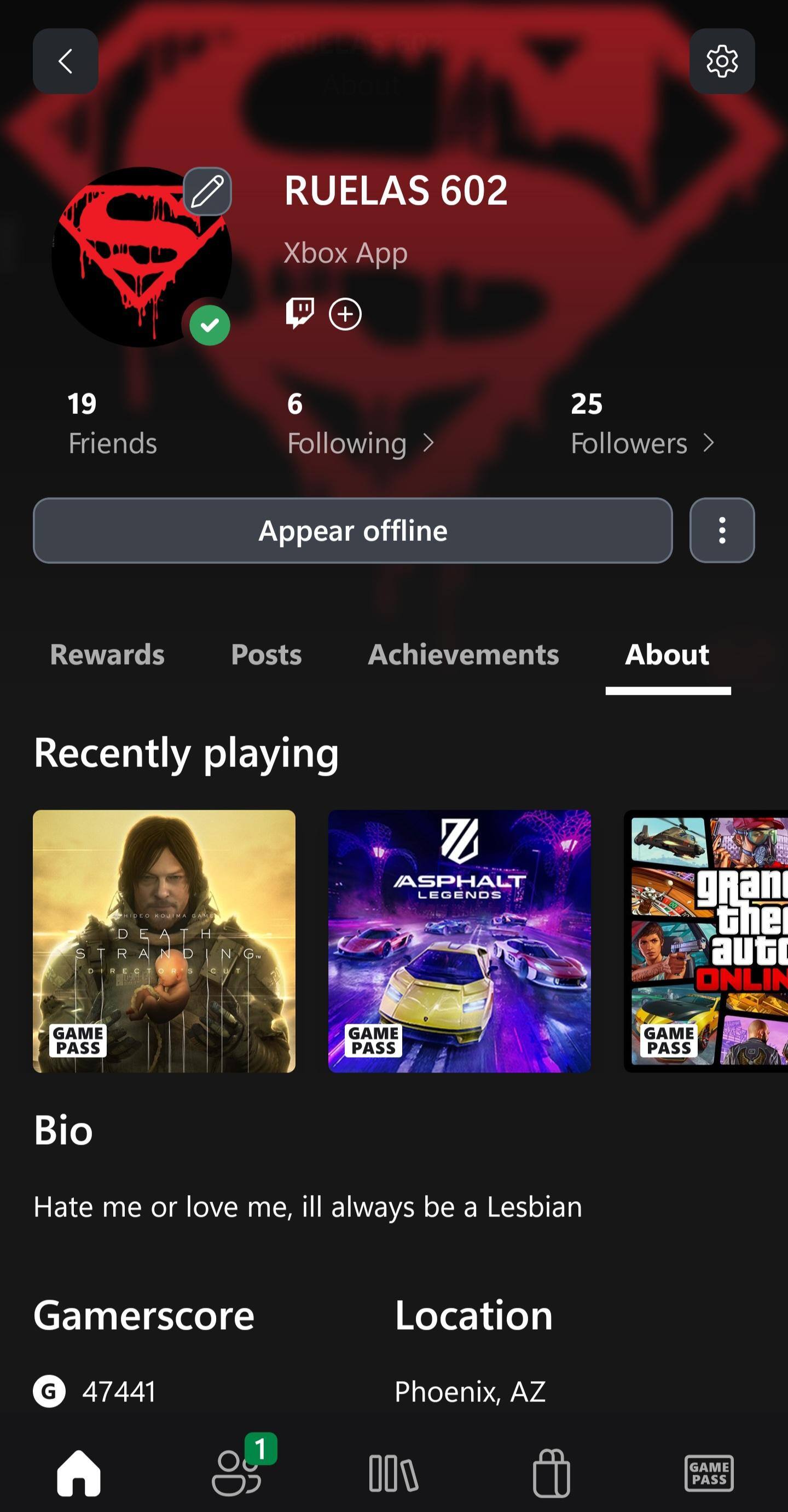788x1512 pixels.
Task: Switch to the Posts tab
Action: 266,654
